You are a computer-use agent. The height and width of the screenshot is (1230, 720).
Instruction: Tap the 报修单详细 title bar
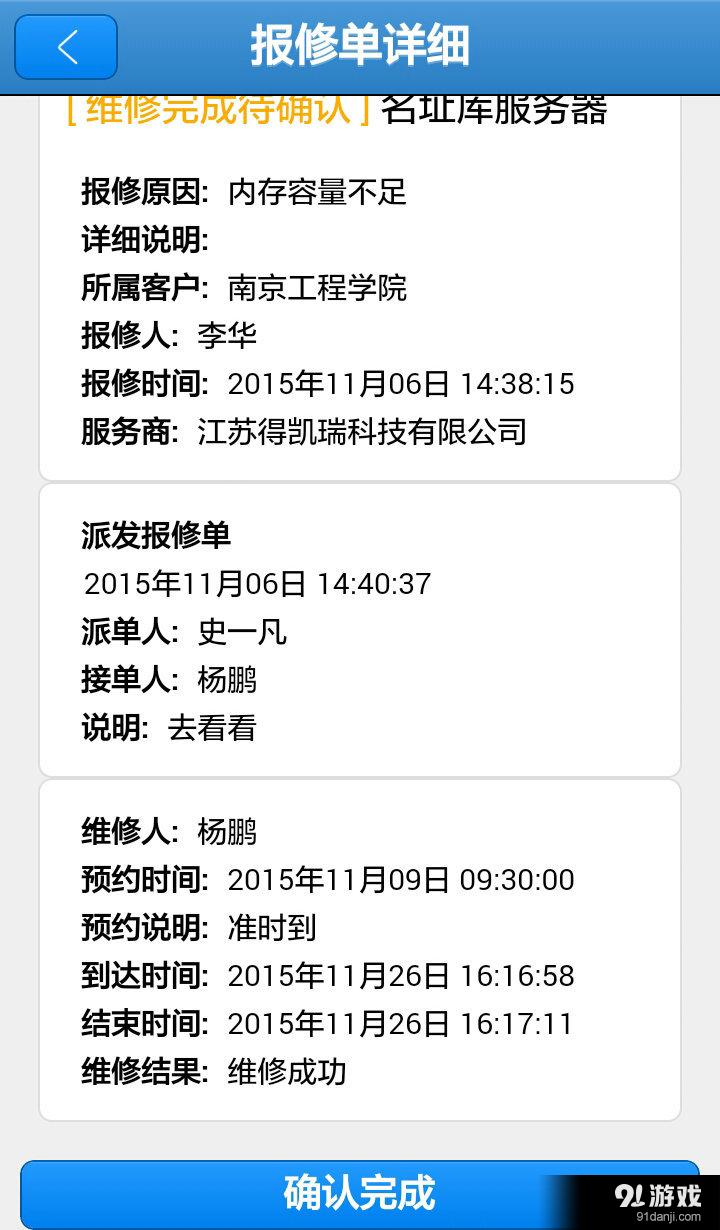coord(360,45)
